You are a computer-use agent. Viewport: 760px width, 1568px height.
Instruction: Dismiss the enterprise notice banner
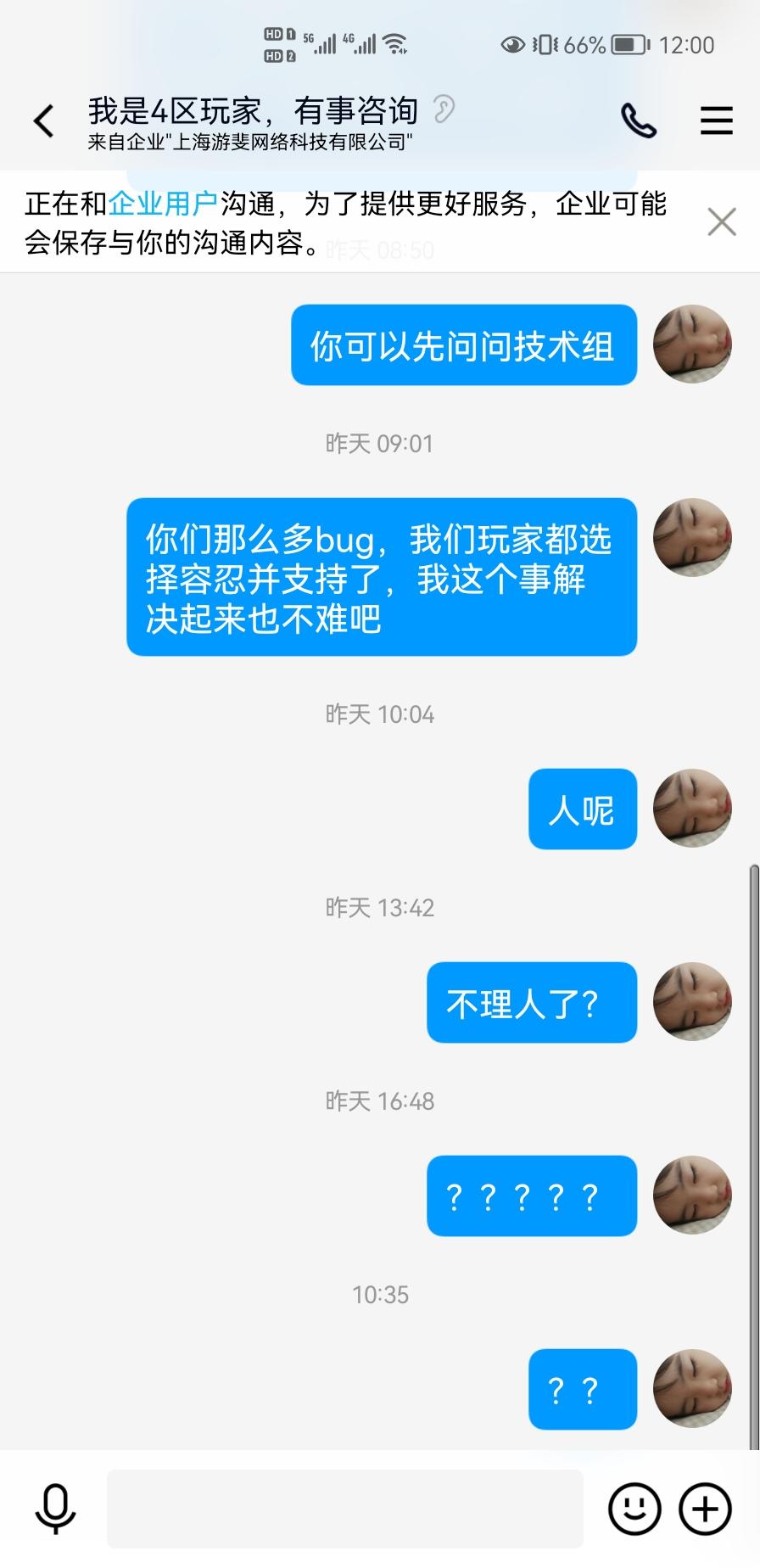(x=721, y=222)
